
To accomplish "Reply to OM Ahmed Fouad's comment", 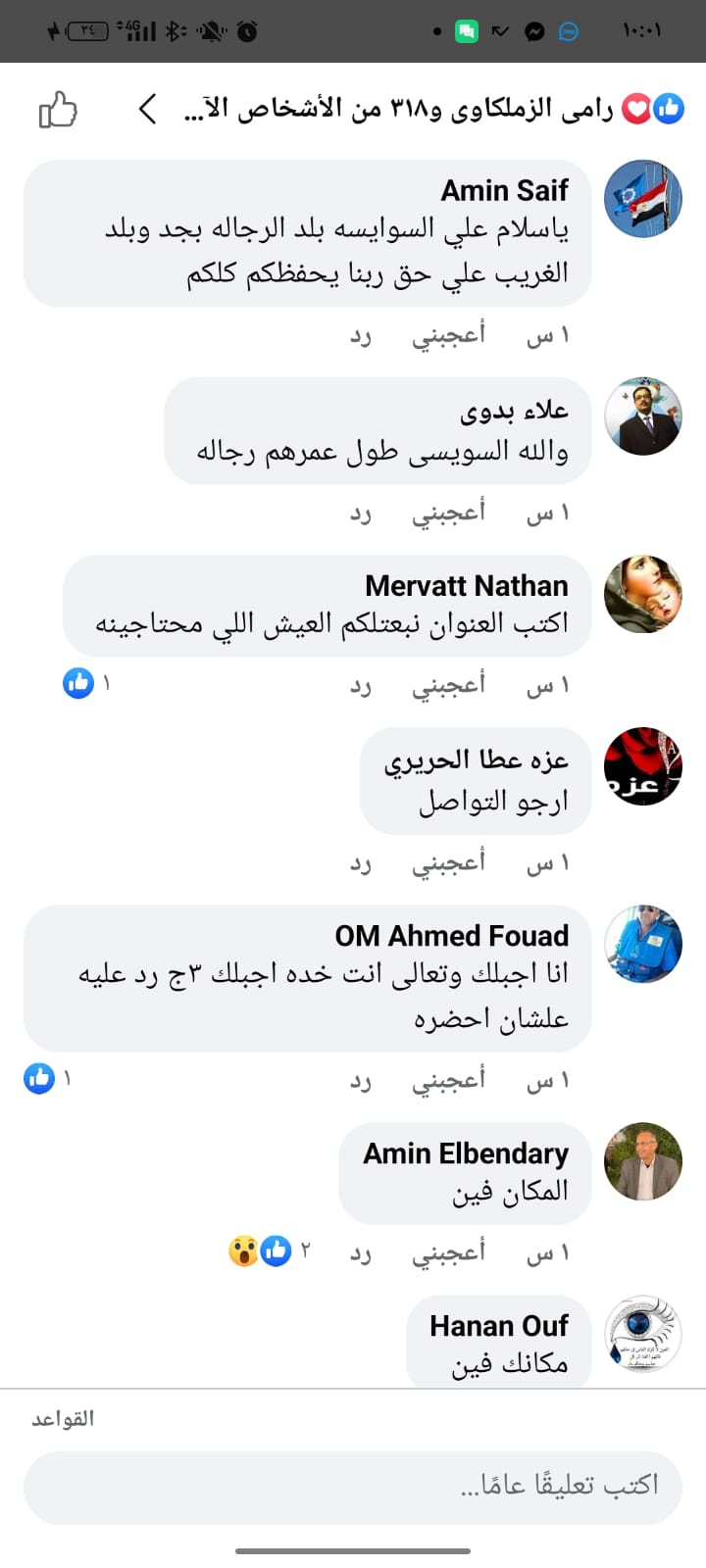I will point(361,1080).
